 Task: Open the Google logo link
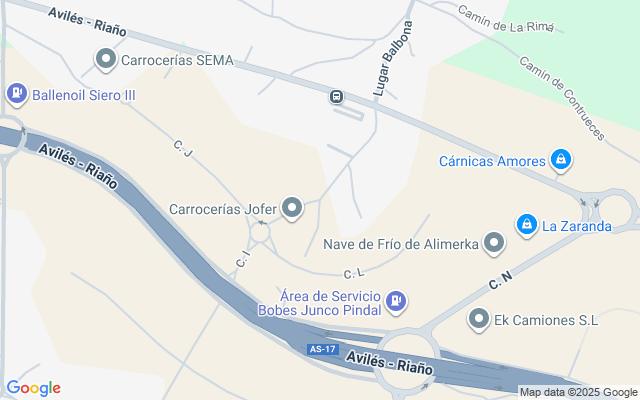coord(34,388)
